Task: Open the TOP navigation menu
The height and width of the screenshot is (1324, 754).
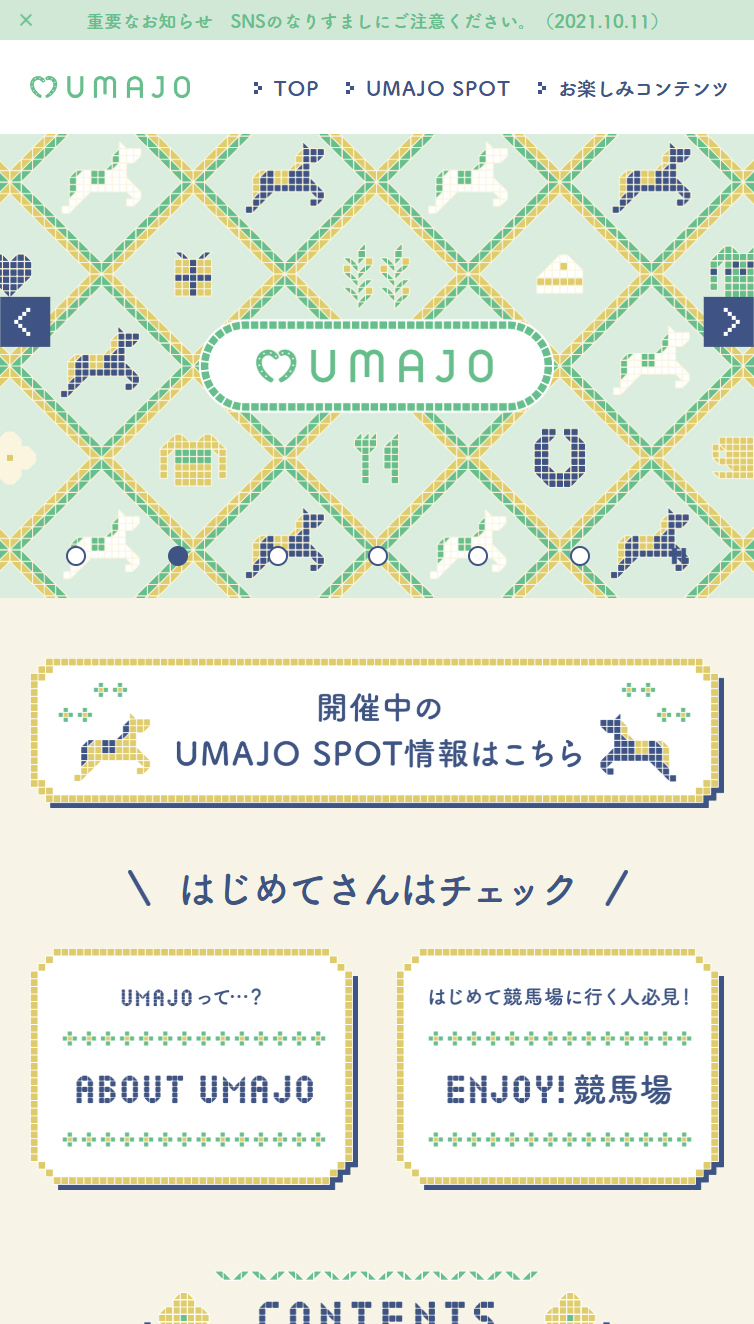Action: pos(296,88)
